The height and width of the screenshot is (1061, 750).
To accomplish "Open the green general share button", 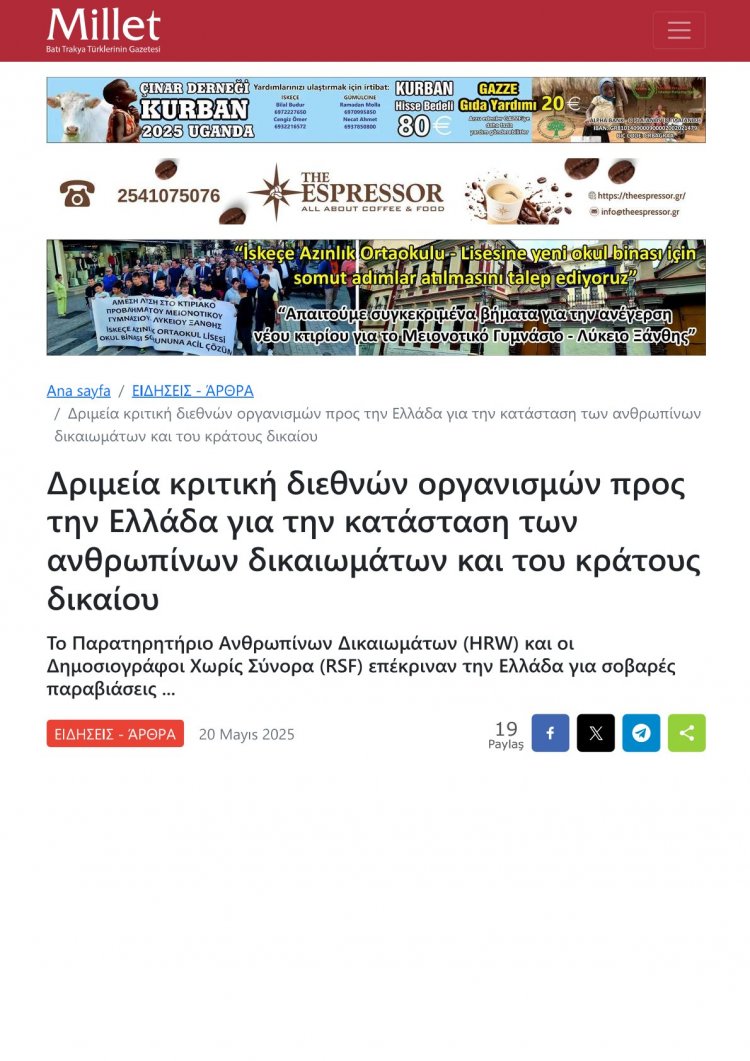I will [x=686, y=733].
